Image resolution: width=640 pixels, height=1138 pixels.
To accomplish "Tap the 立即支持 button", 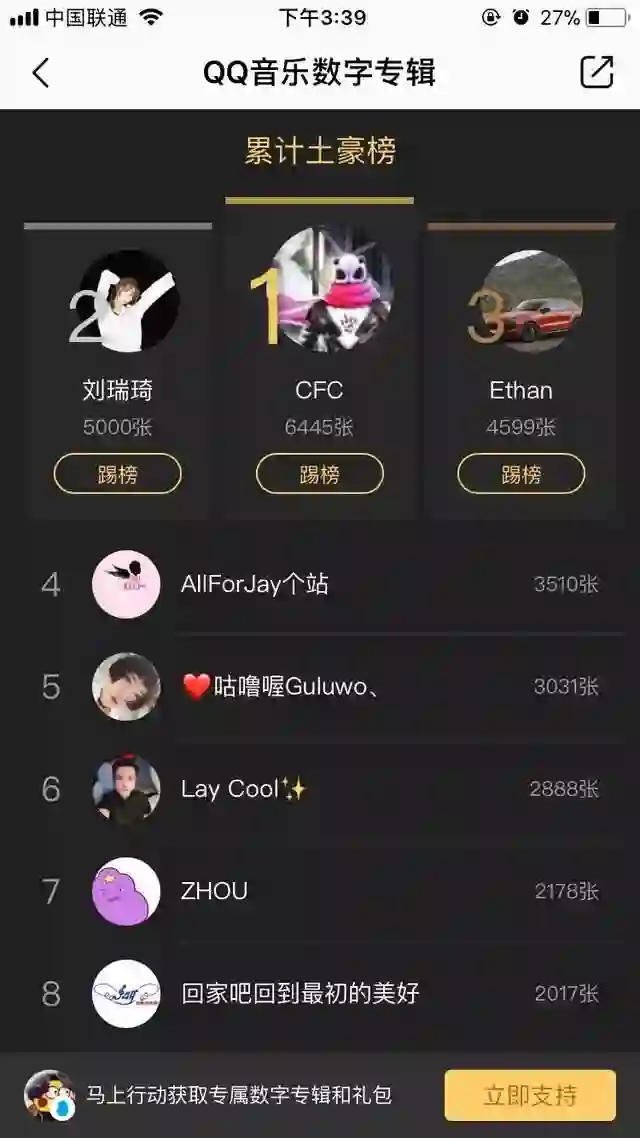I will click(x=530, y=1095).
